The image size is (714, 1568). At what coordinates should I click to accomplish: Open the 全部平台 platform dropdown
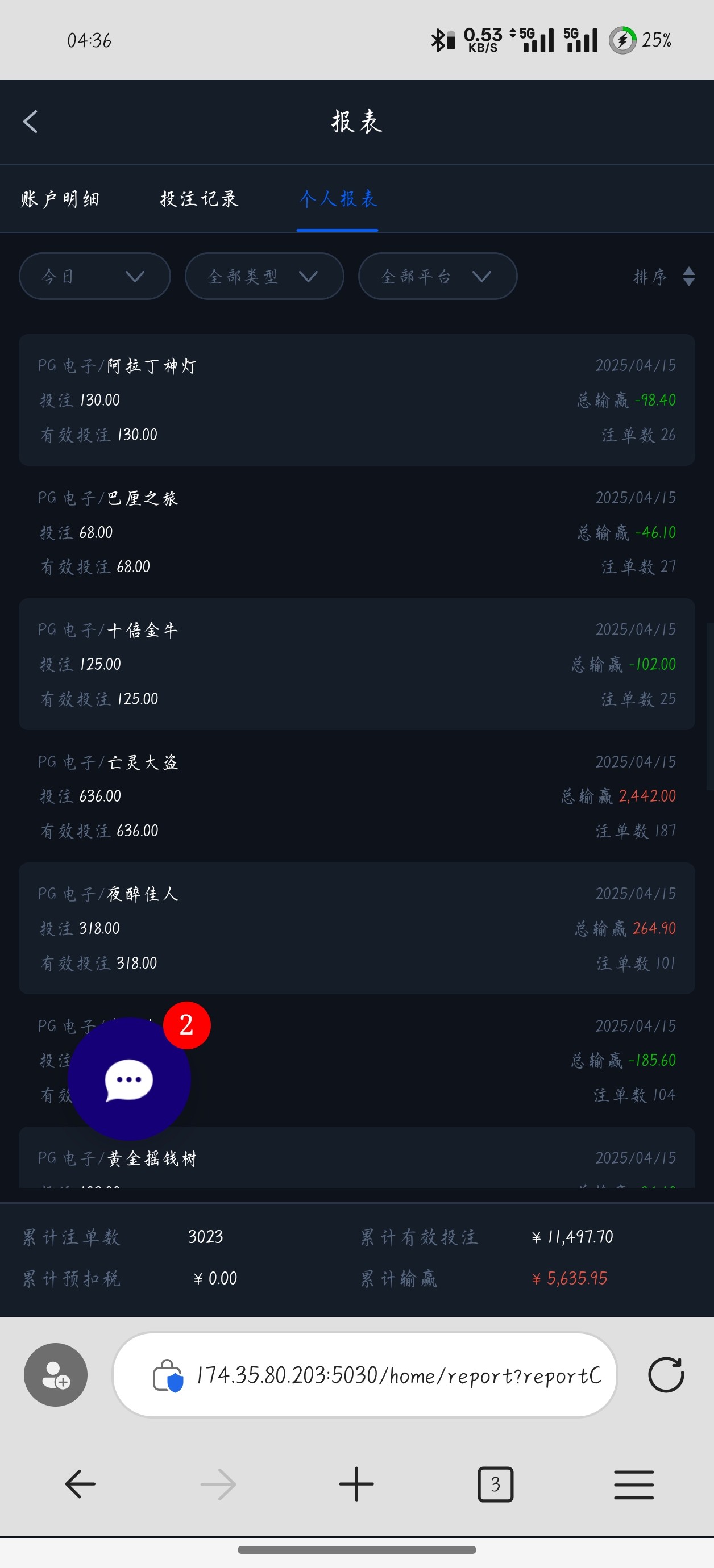tap(437, 276)
